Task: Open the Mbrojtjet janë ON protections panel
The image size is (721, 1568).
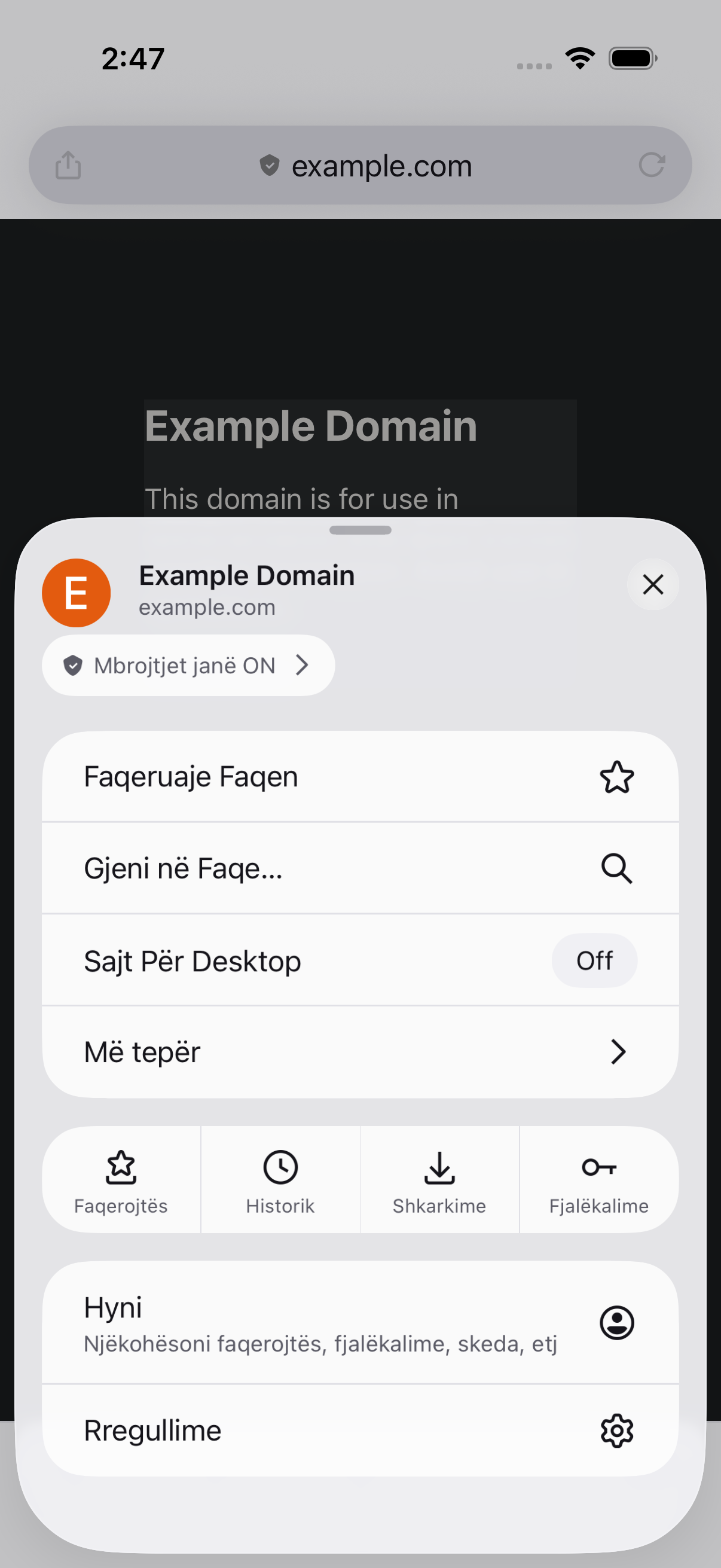Action: coord(188,666)
